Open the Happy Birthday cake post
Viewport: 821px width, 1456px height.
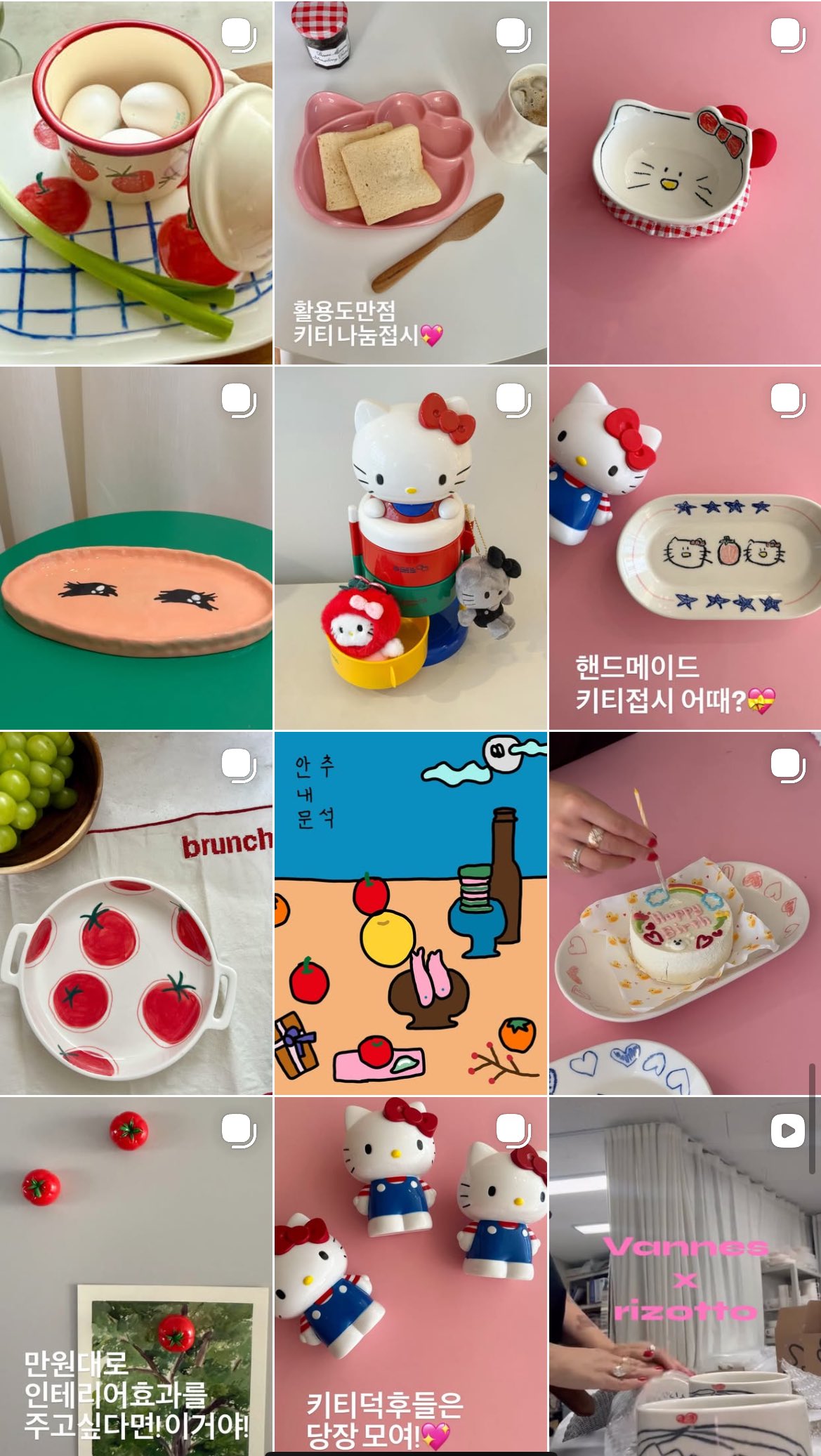click(x=685, y=913)
